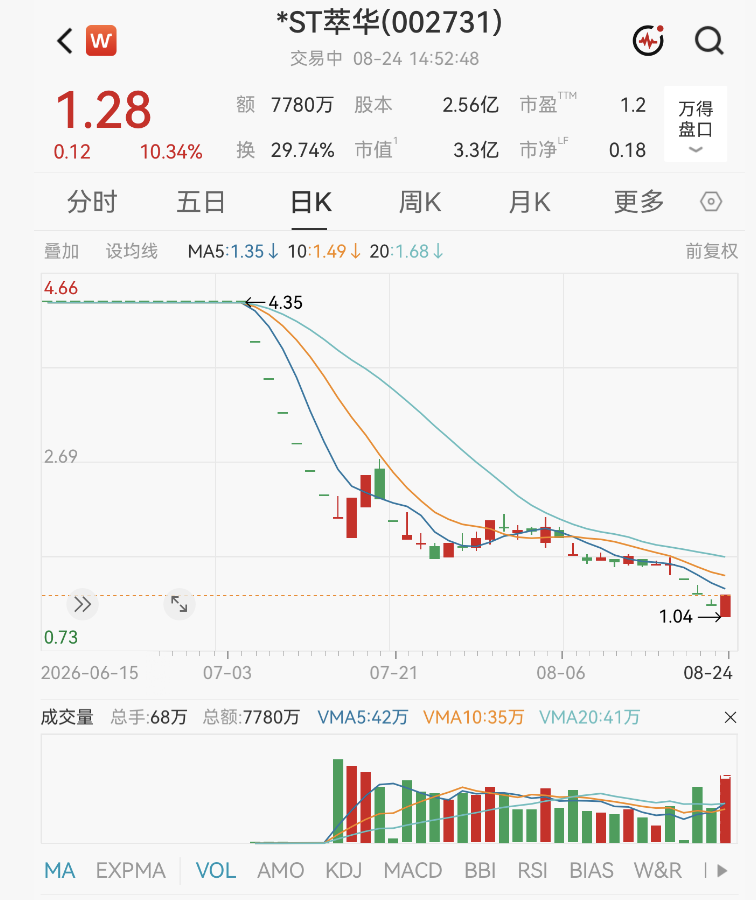756x900 pixels.
Task: Open the 更多 chart period options
Action: 639,202
